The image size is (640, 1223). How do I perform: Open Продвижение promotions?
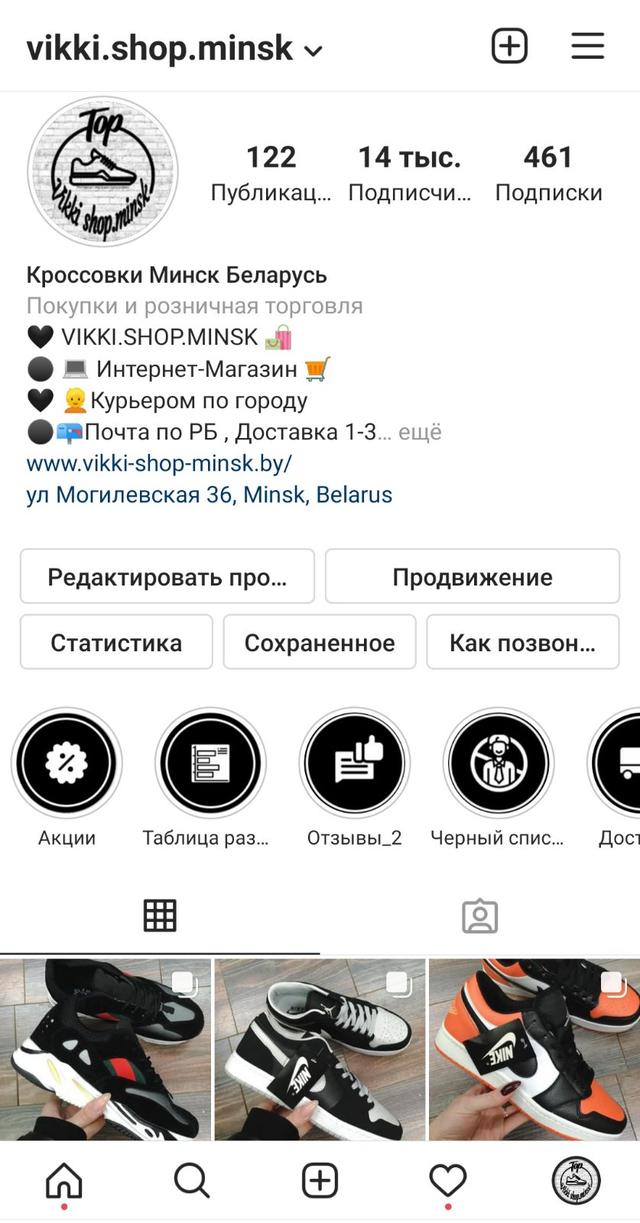472,577
